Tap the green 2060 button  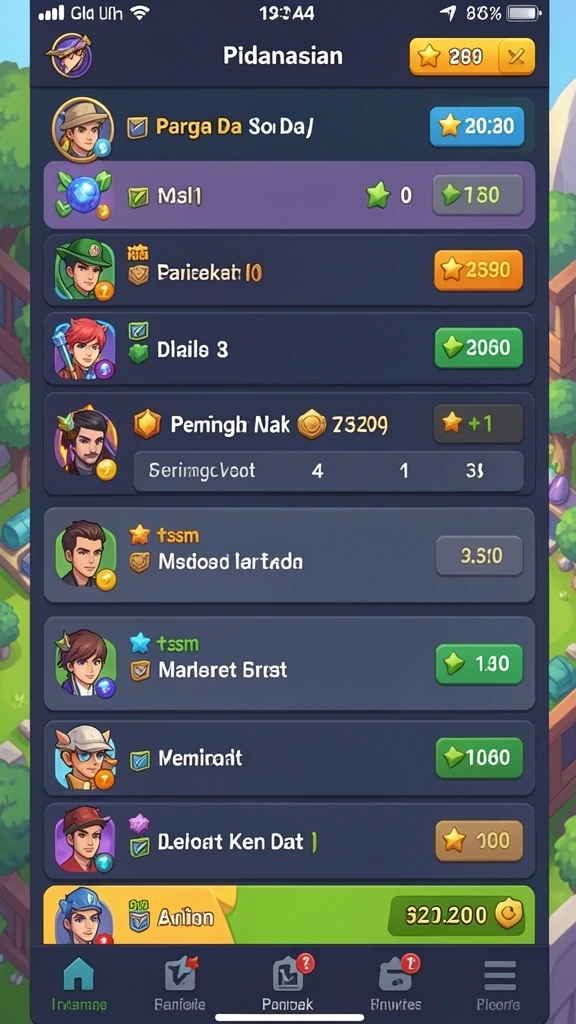[x=479, y=348]
